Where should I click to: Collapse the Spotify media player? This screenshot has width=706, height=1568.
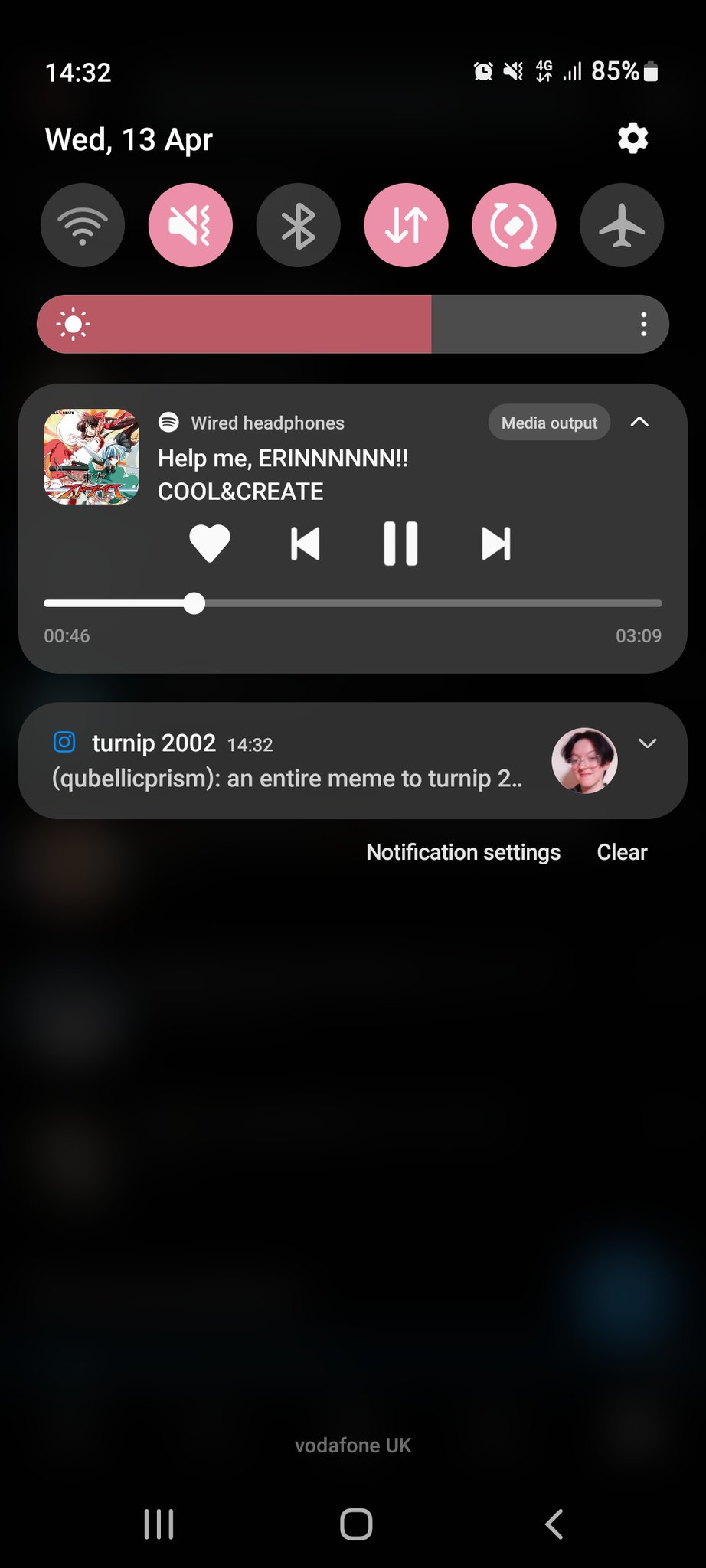639,422
